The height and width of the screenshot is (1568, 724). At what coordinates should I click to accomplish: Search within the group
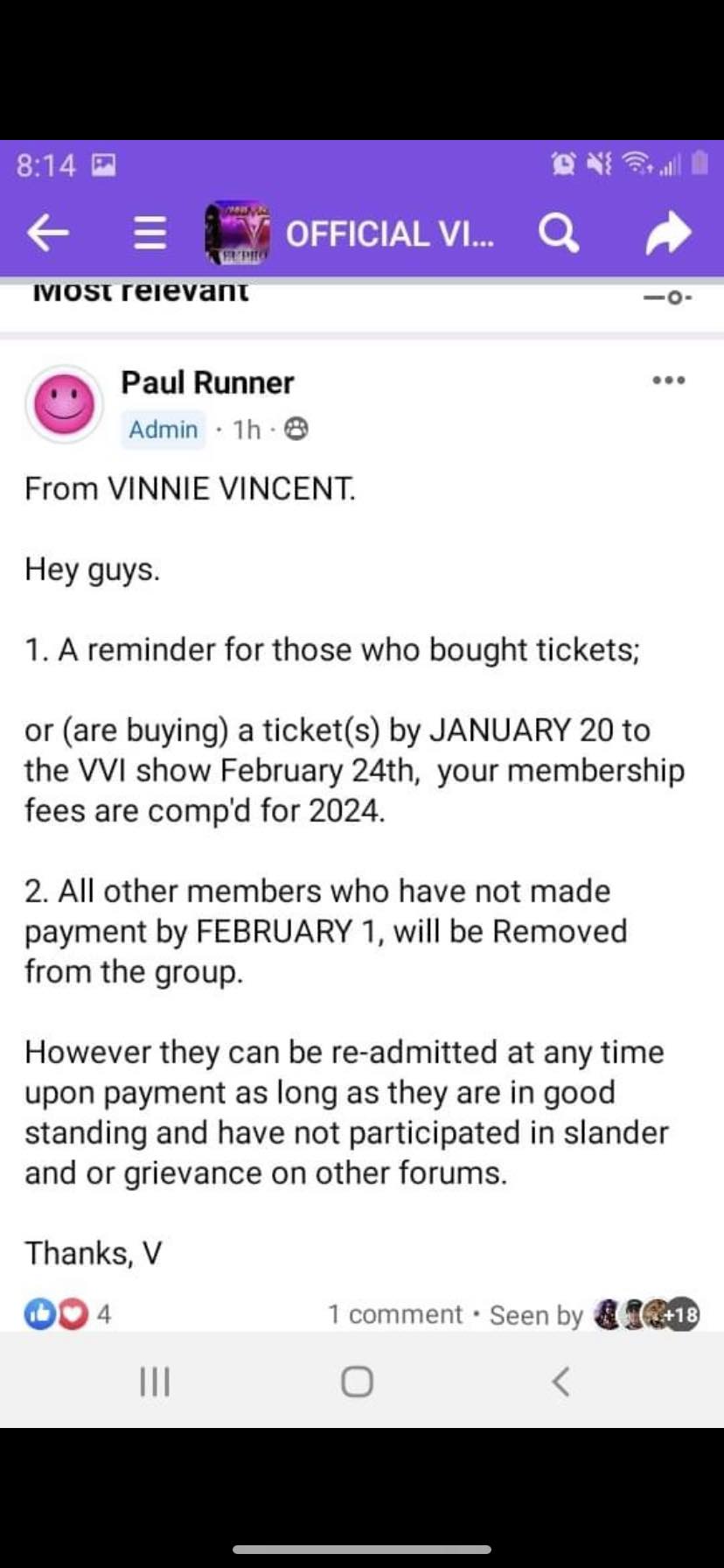coord(558,234)
